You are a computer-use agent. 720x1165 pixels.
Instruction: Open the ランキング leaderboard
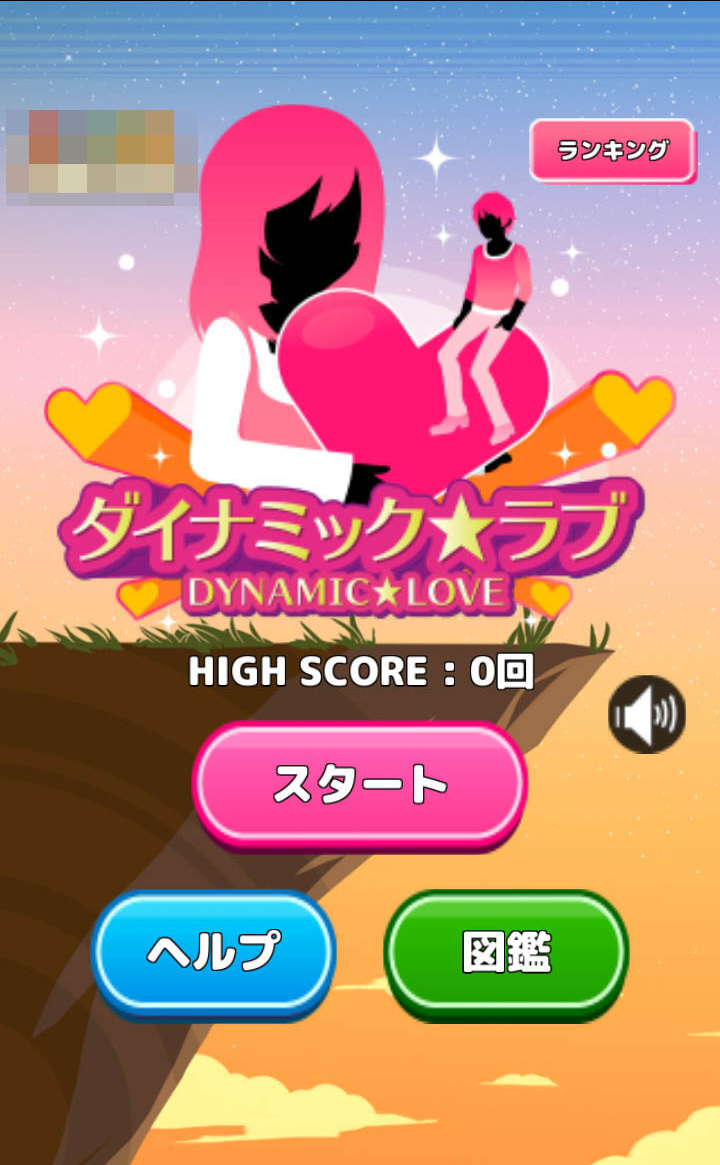612,151
